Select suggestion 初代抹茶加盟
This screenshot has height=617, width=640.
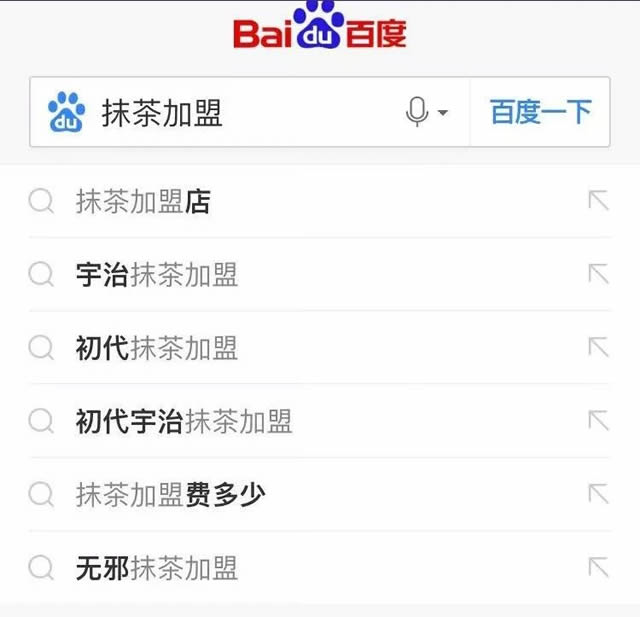click(157, 348)
